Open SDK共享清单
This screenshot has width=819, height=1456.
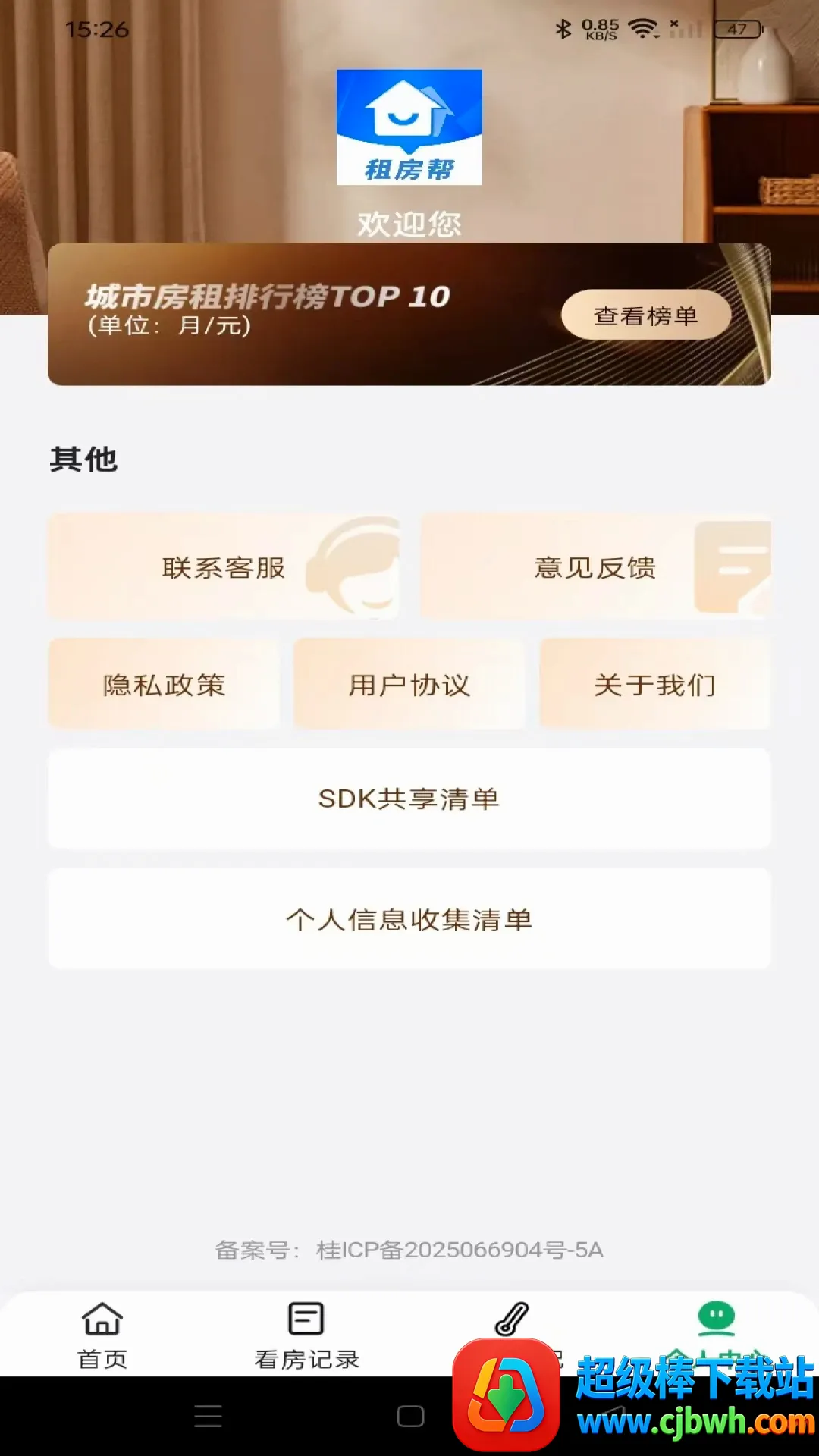tap(409, 799)
